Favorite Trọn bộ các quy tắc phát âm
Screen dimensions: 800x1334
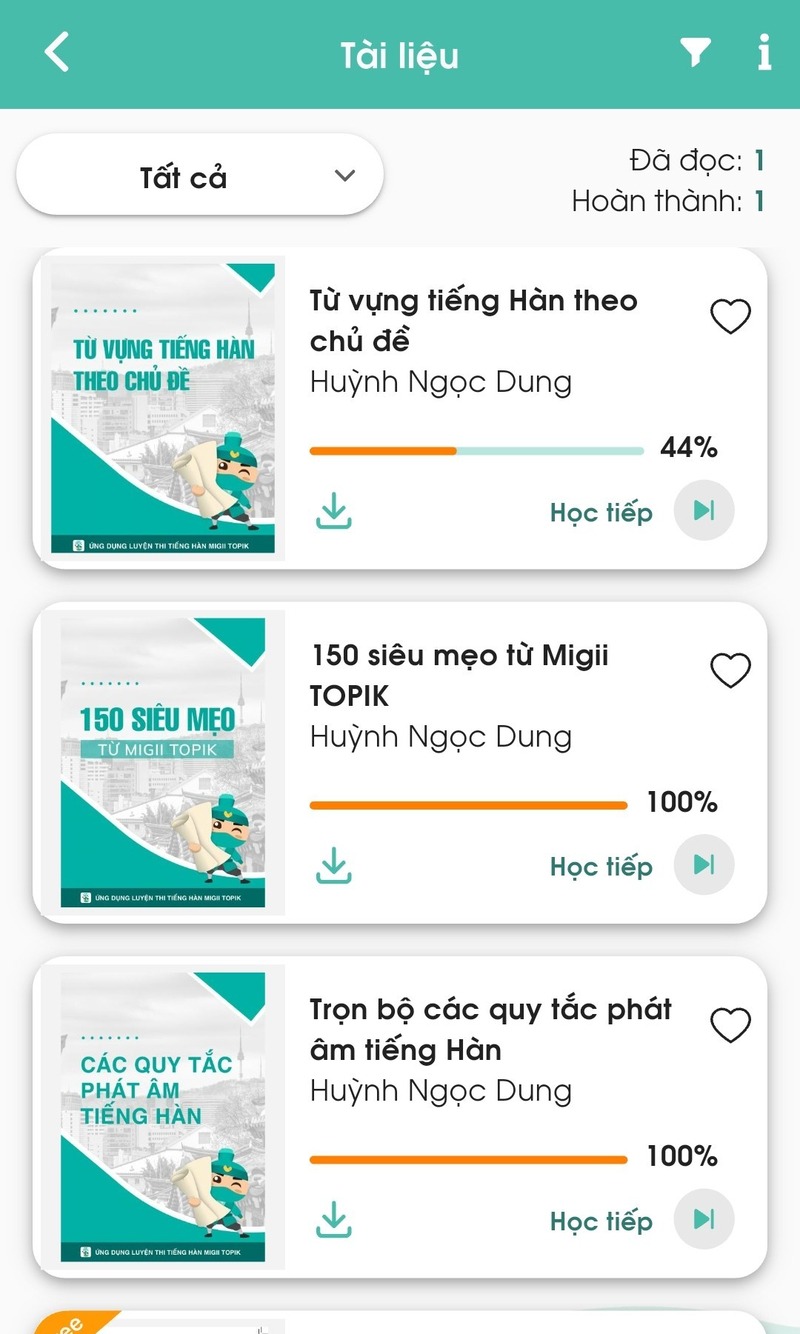[730, 1025]
